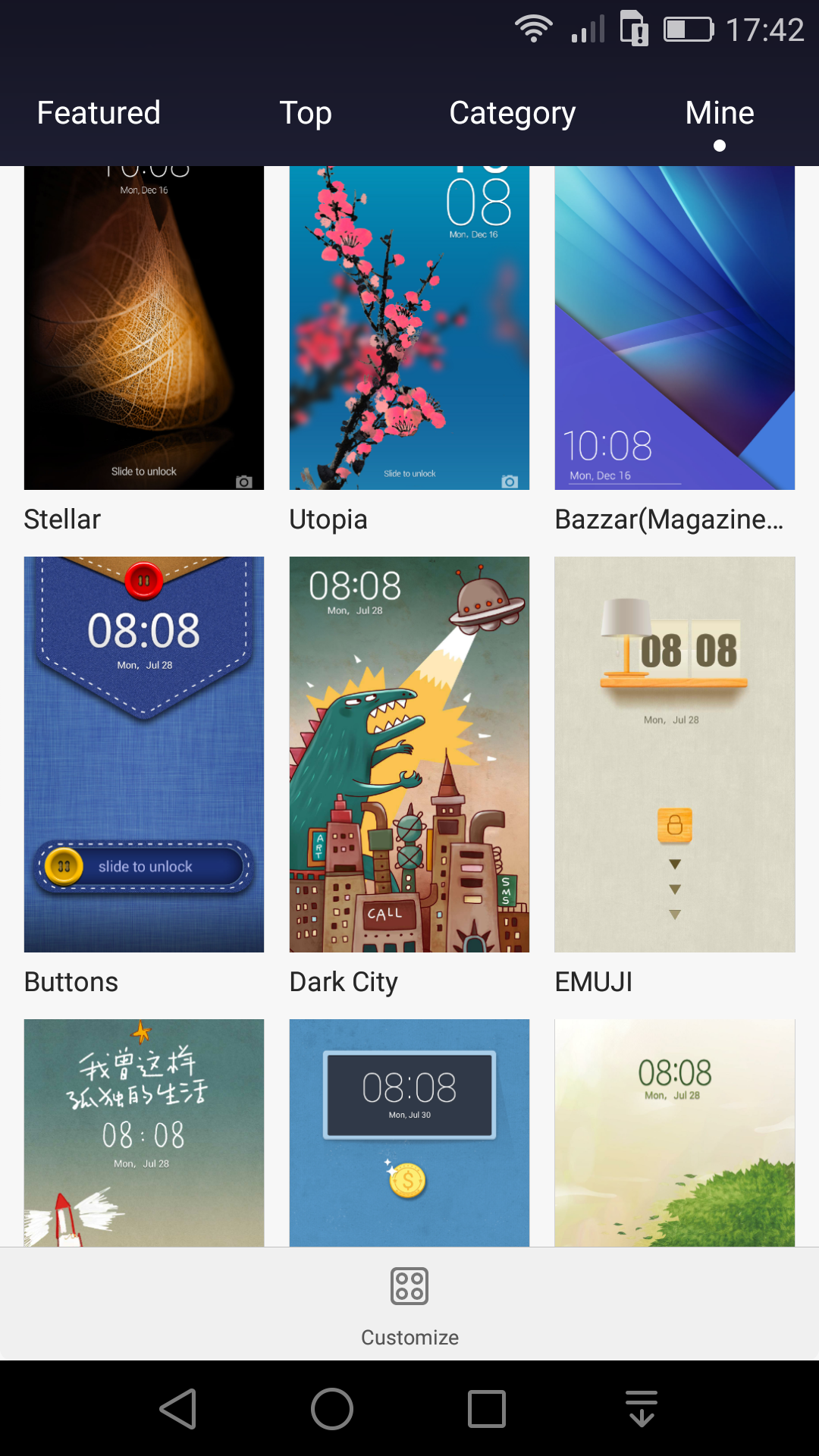Open the Top tab
This screenshot has height=1456, width=819.
[306, 113]
